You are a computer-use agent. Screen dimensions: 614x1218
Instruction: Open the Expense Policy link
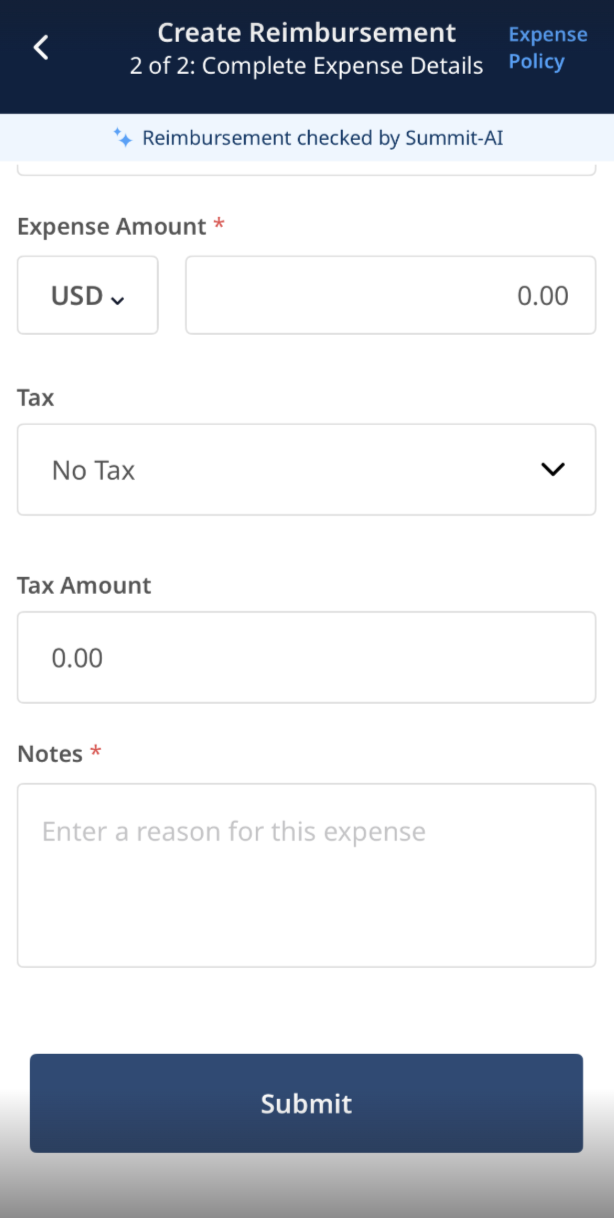(547, 48)
